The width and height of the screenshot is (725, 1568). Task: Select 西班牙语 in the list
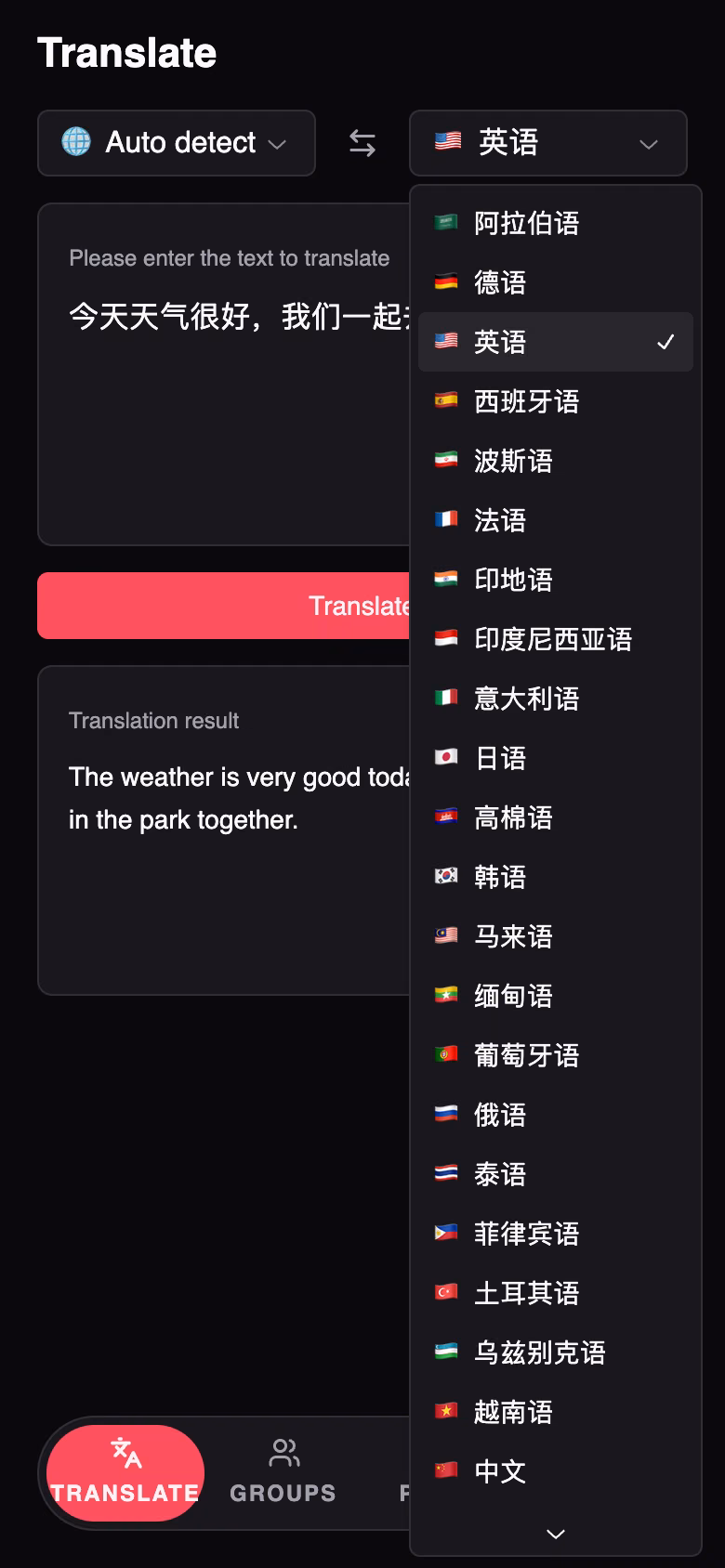coord(556,401)
